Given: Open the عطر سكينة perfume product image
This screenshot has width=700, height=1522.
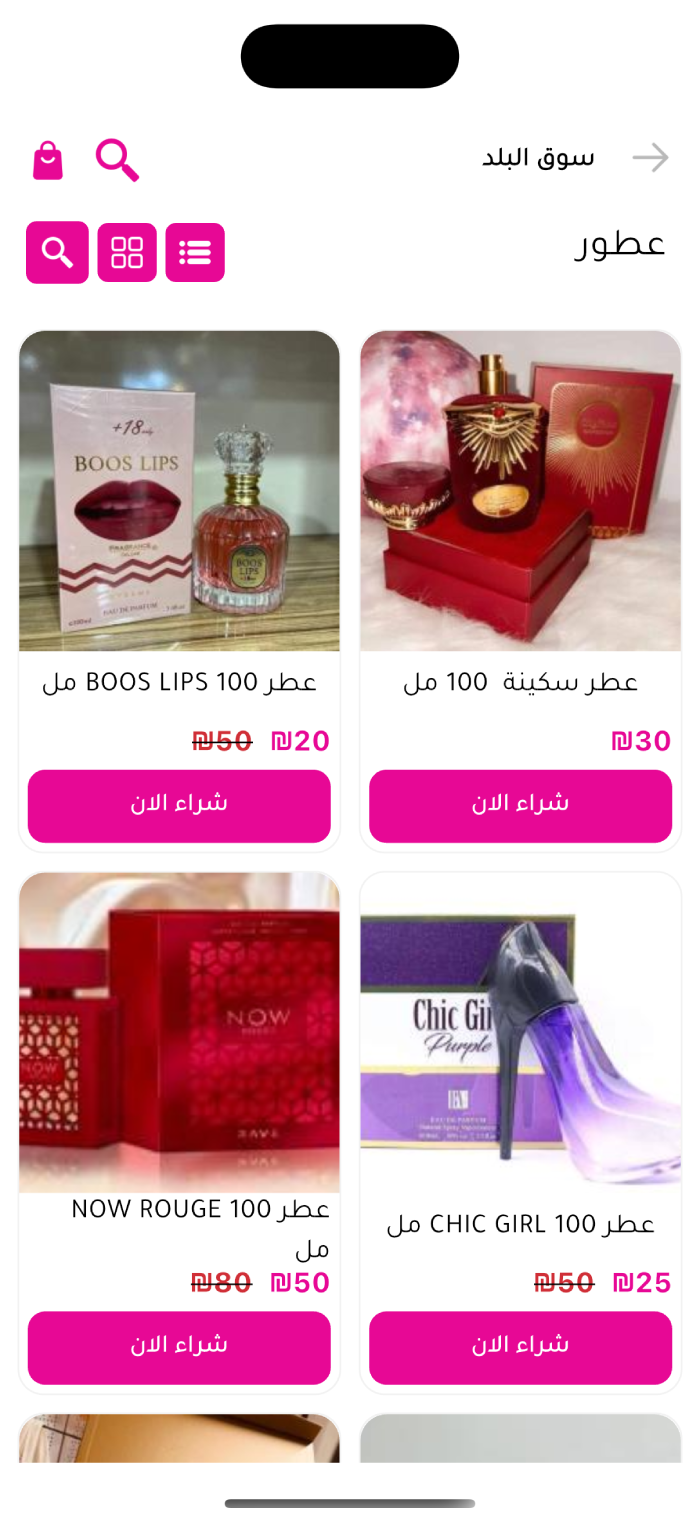Looking at the screenshot, I should tap(520, 491).
